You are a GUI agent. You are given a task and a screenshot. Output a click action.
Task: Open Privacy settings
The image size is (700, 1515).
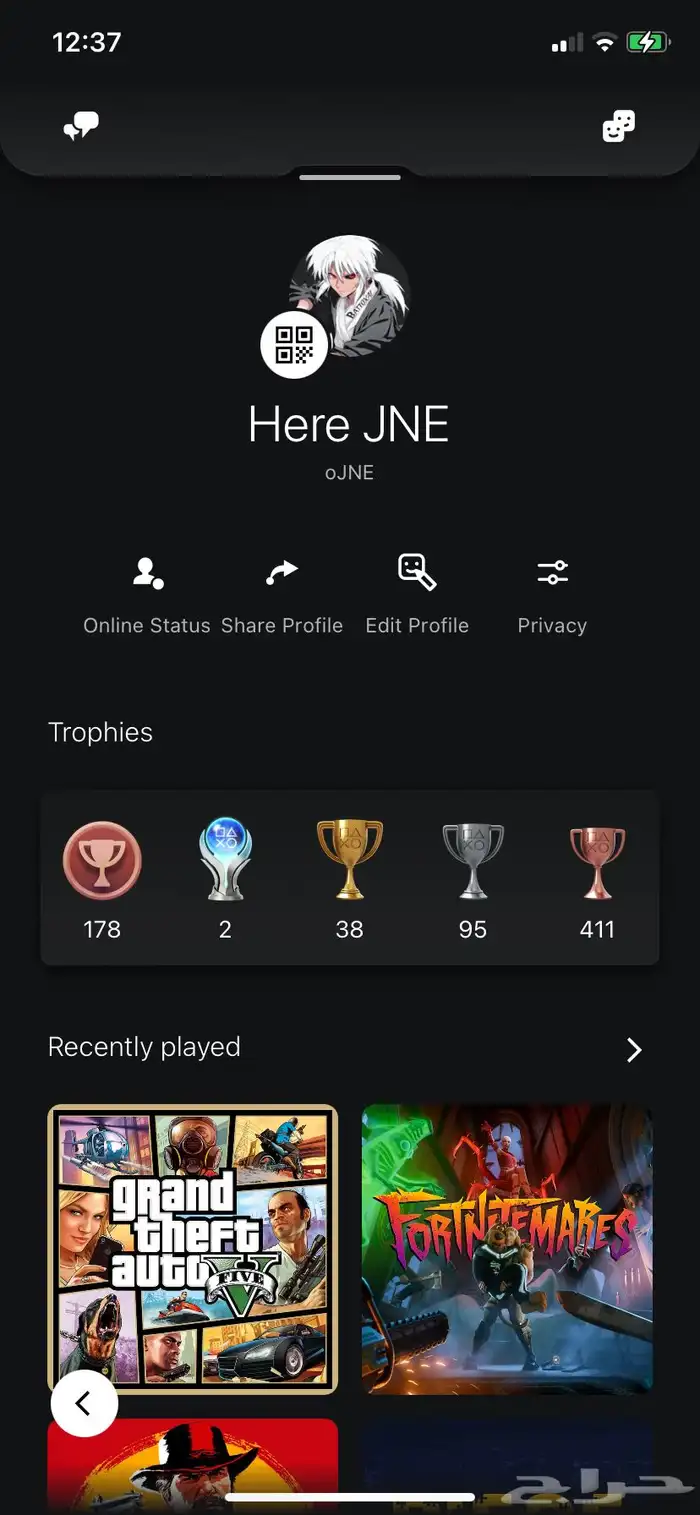pos(552,596)
